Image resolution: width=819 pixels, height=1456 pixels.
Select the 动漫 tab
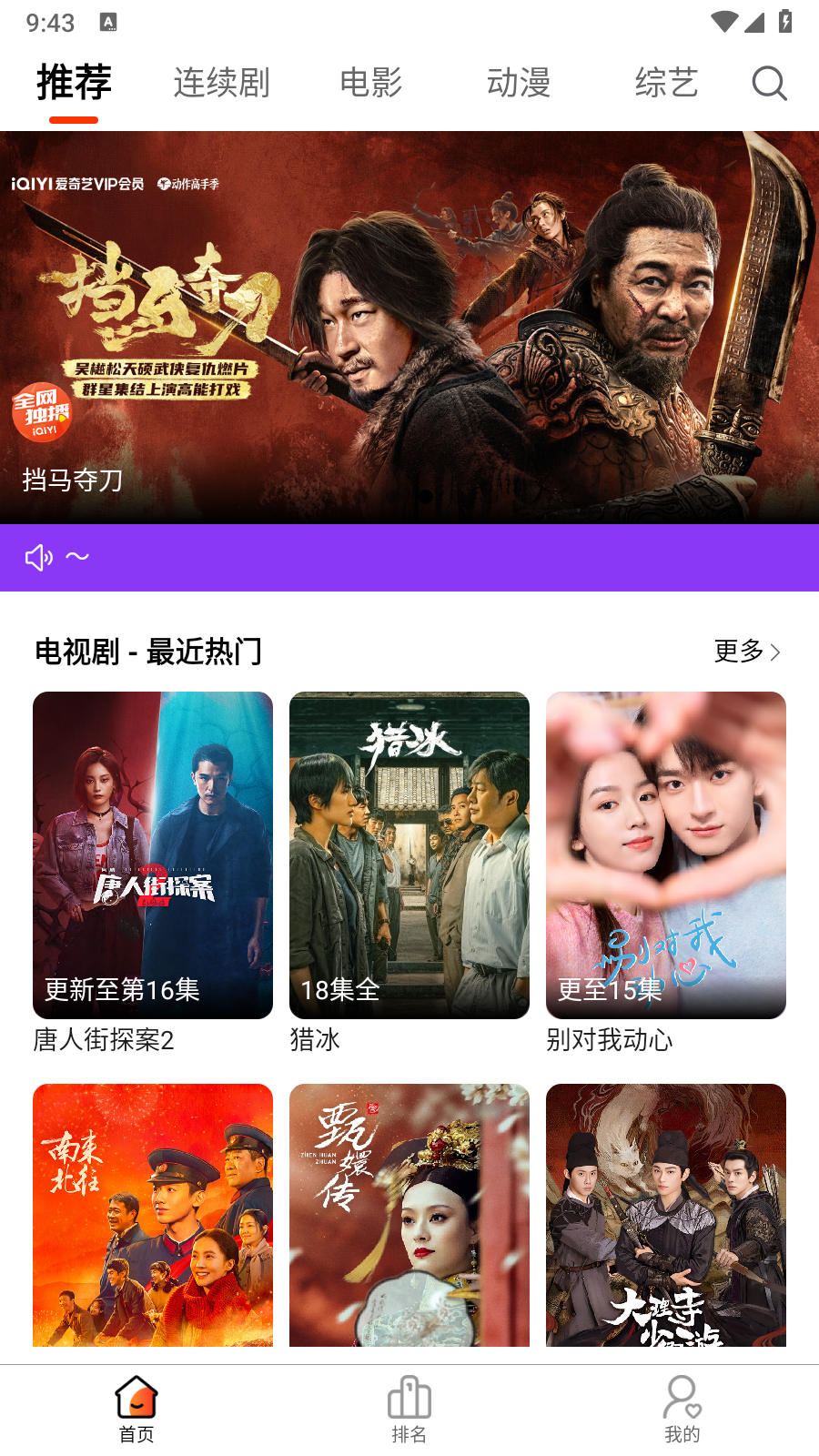[519, 83]
